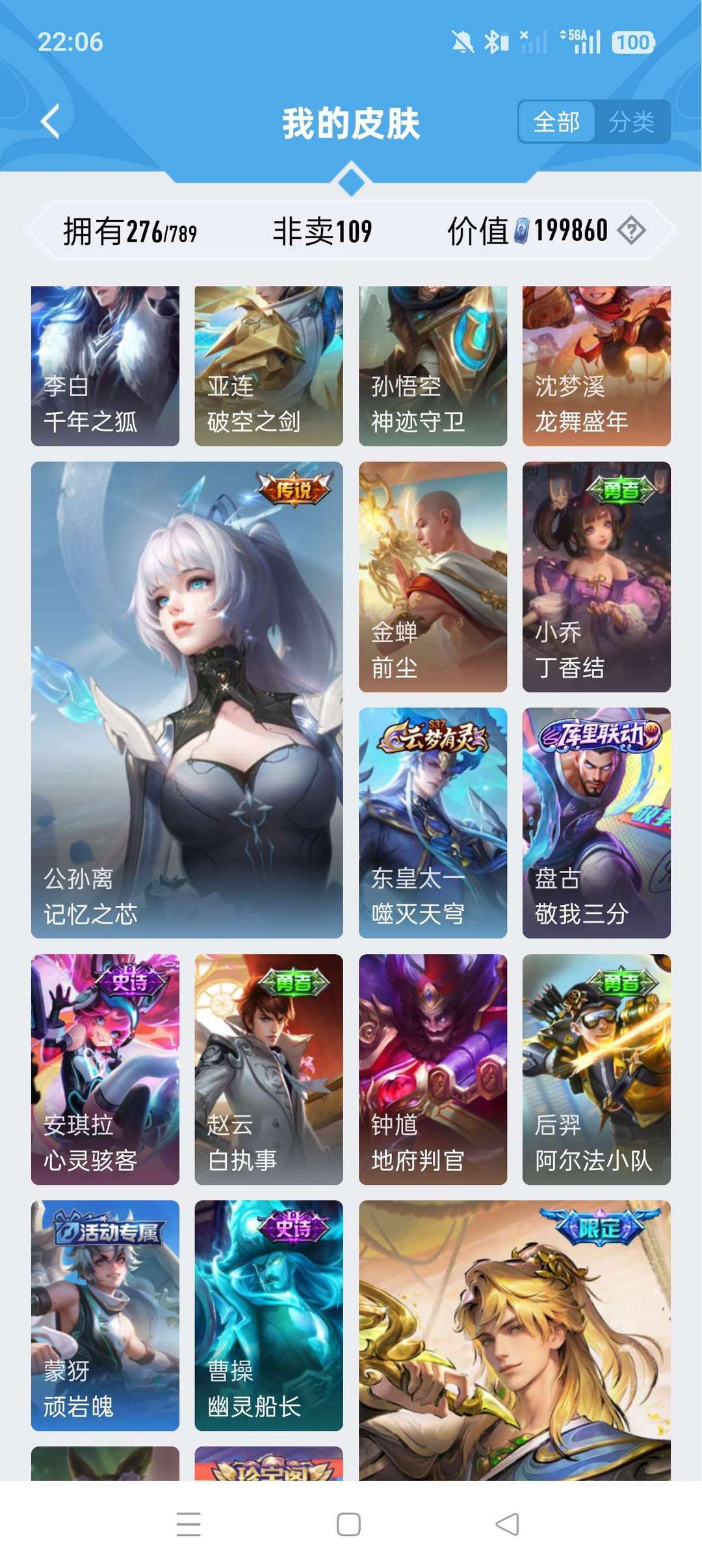Tap the 拥有 276/789 counter

pos(130,231)
